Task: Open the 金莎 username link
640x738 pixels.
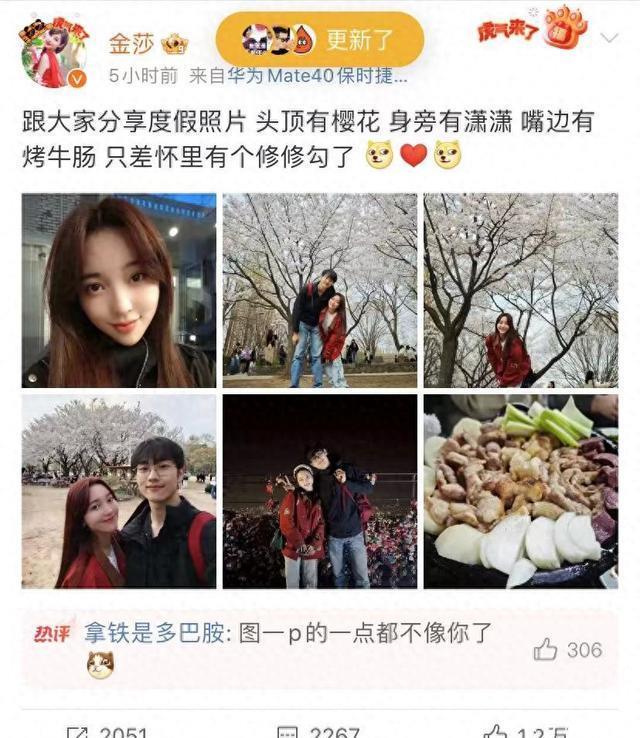Action: [x=131, y=43]
